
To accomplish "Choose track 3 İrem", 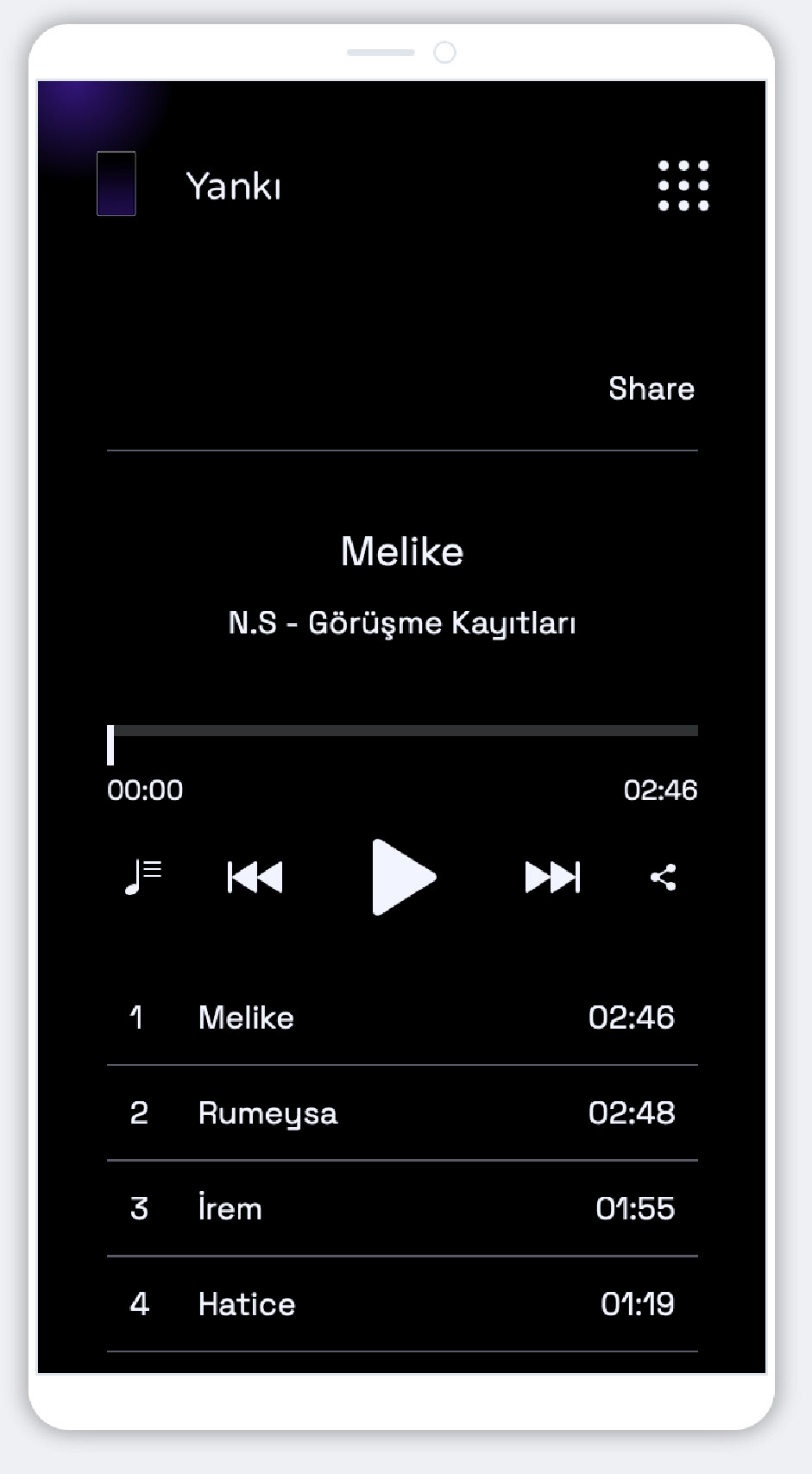I will point(402,1208).
